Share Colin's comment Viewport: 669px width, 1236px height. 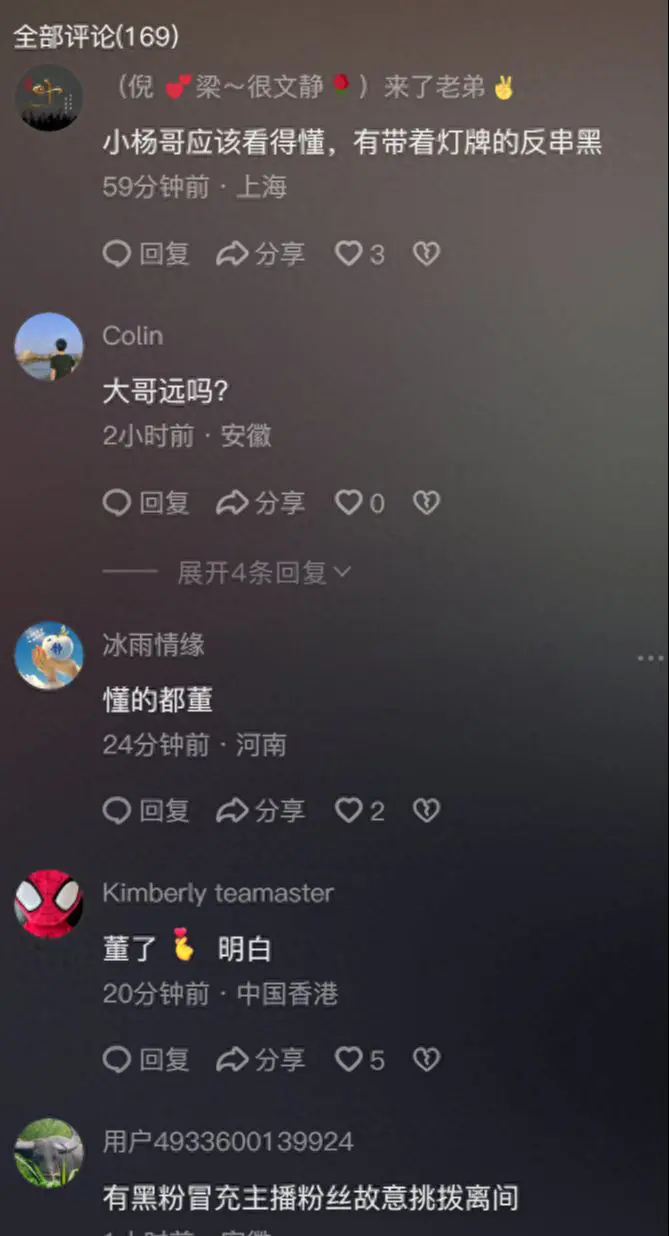click(260, 502)
